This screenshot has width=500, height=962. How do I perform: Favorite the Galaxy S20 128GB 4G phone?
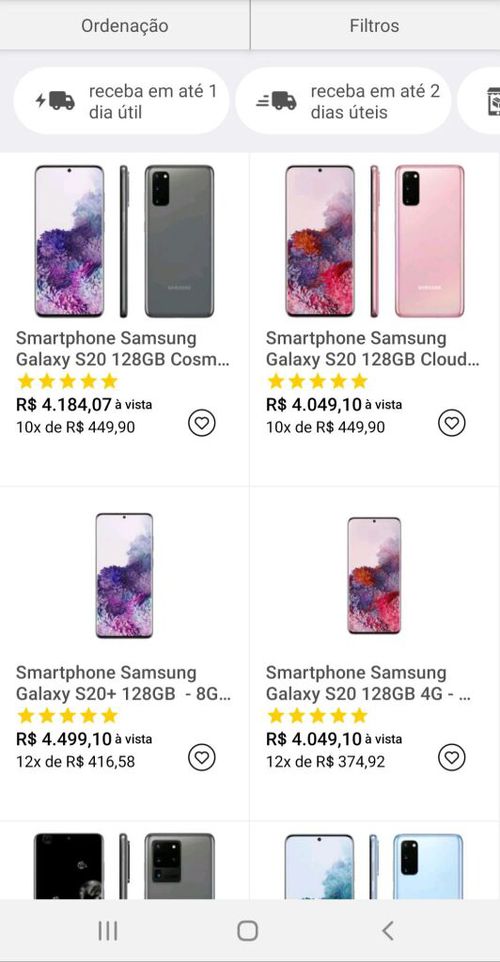(452, 757)
